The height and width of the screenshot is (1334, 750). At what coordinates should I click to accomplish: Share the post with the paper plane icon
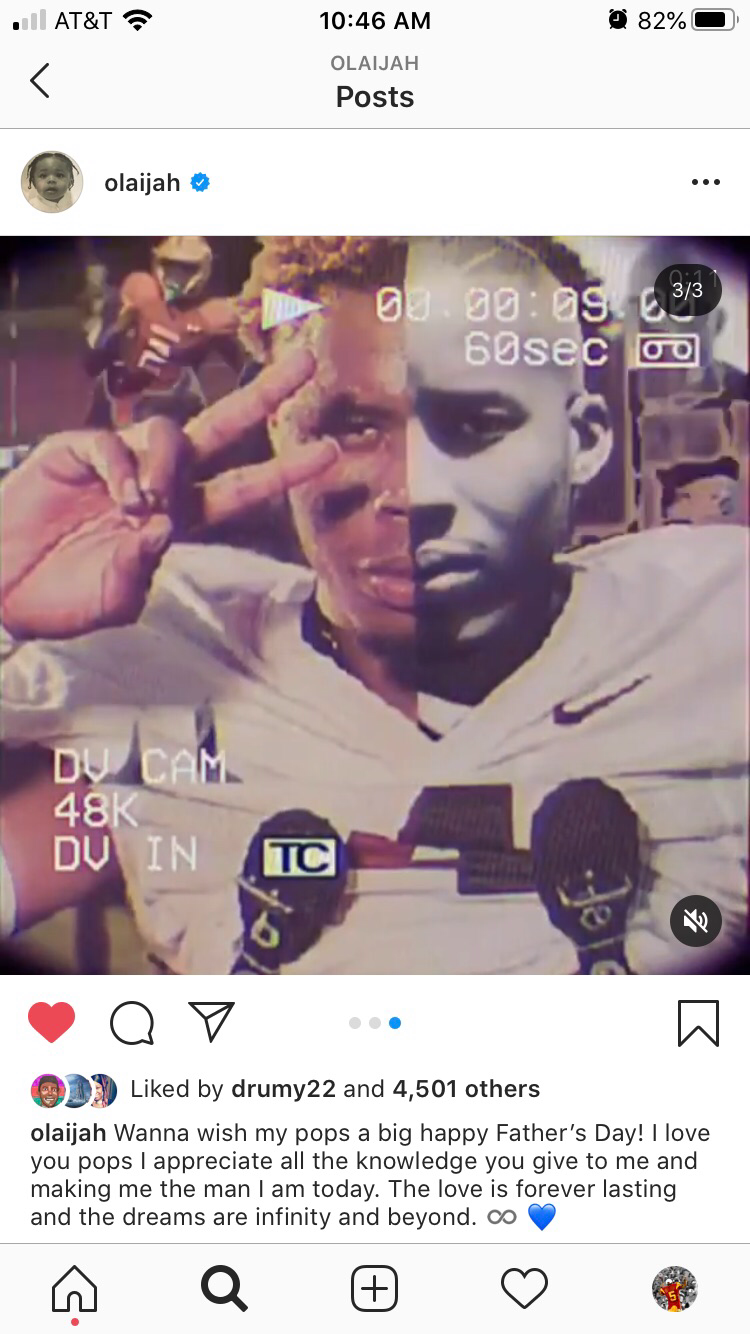(211, 1022)
